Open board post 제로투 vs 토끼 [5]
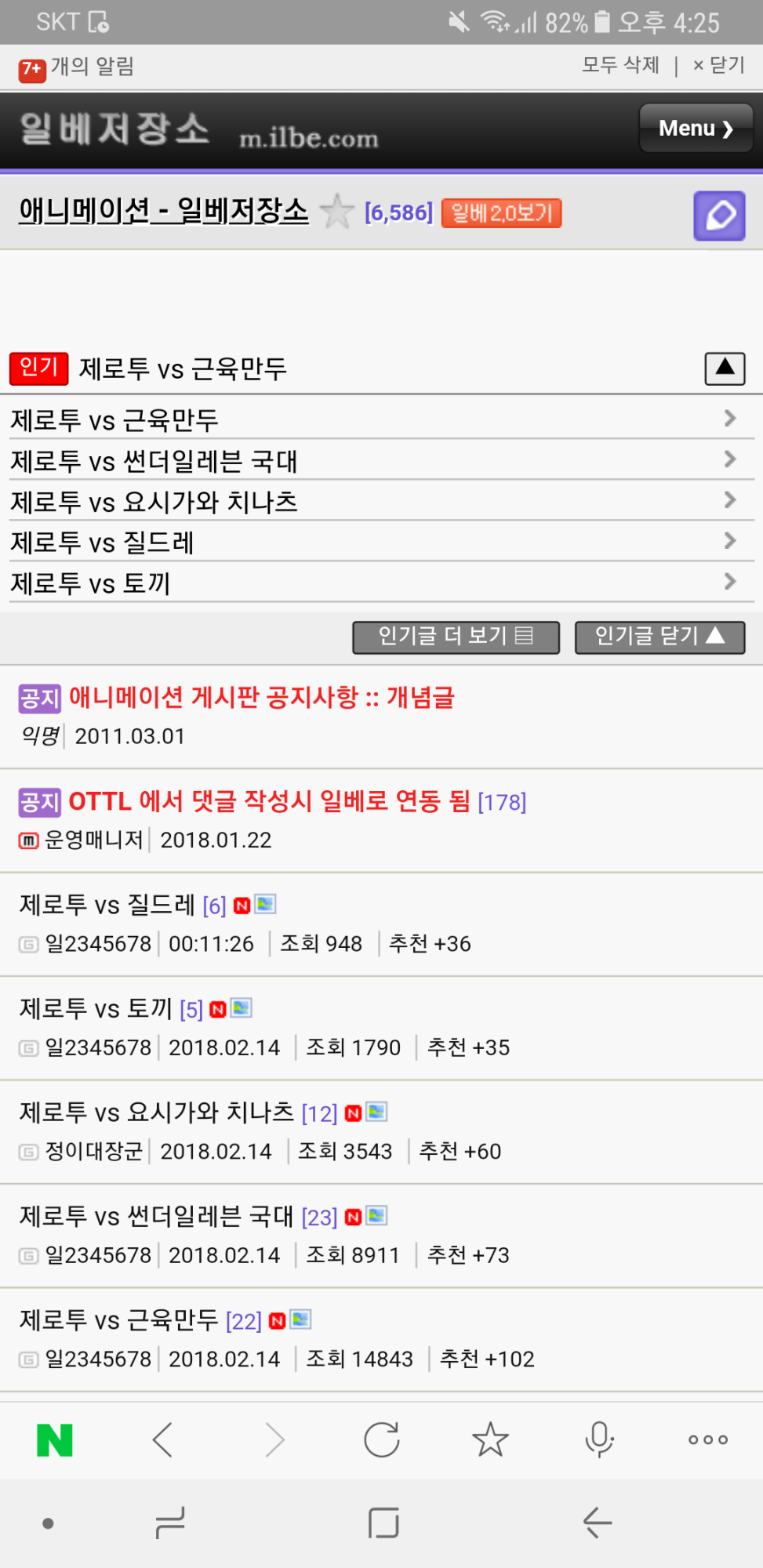Screen dimensions: 763x1568 96,1008
